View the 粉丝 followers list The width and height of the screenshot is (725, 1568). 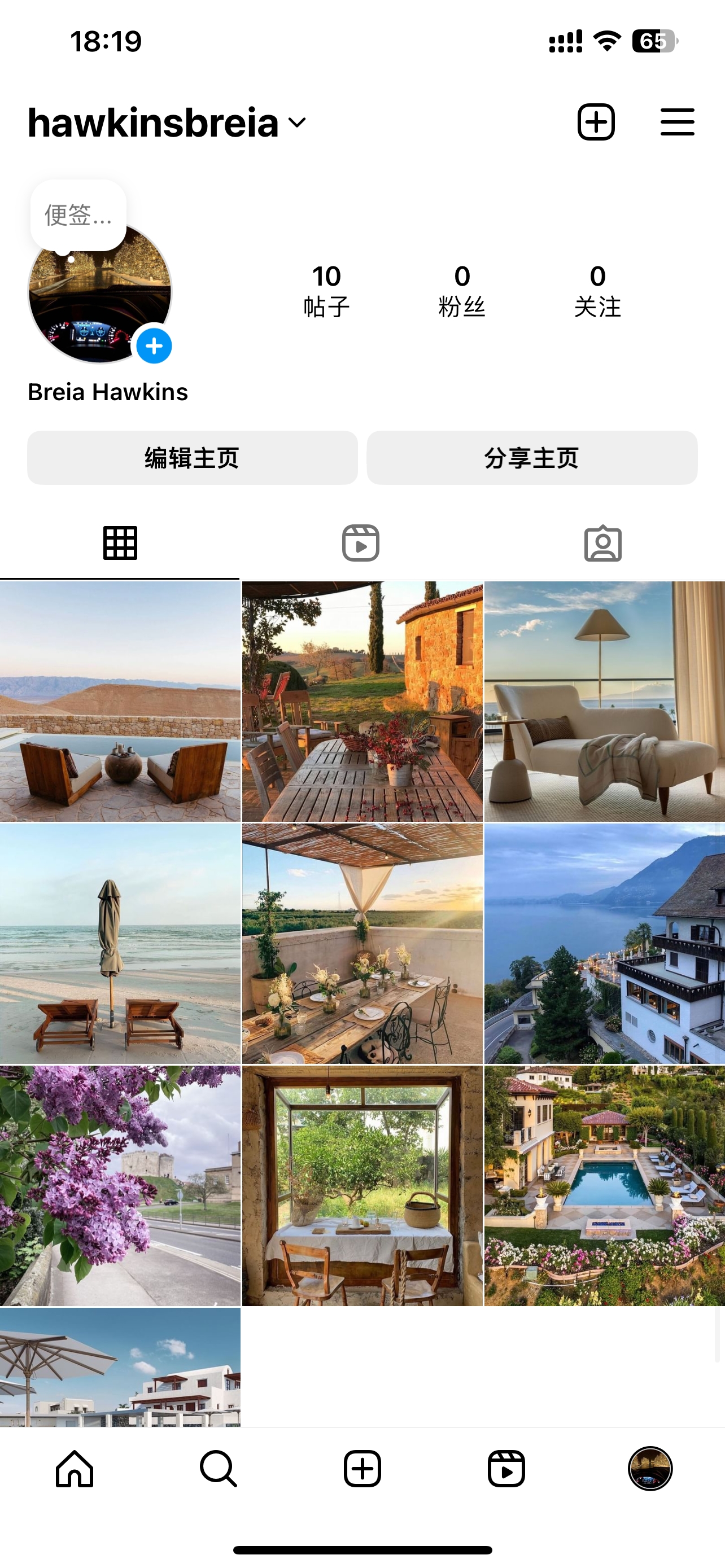click(x=461, y=292)
